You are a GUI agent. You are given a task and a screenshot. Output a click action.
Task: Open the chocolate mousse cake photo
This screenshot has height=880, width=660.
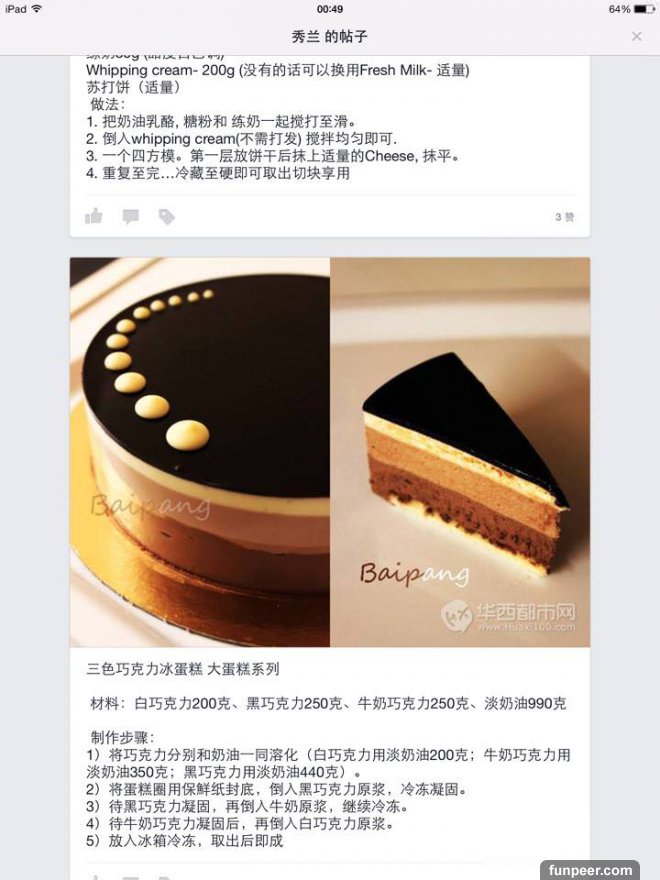pyautogui.click(x=329, y=452)
